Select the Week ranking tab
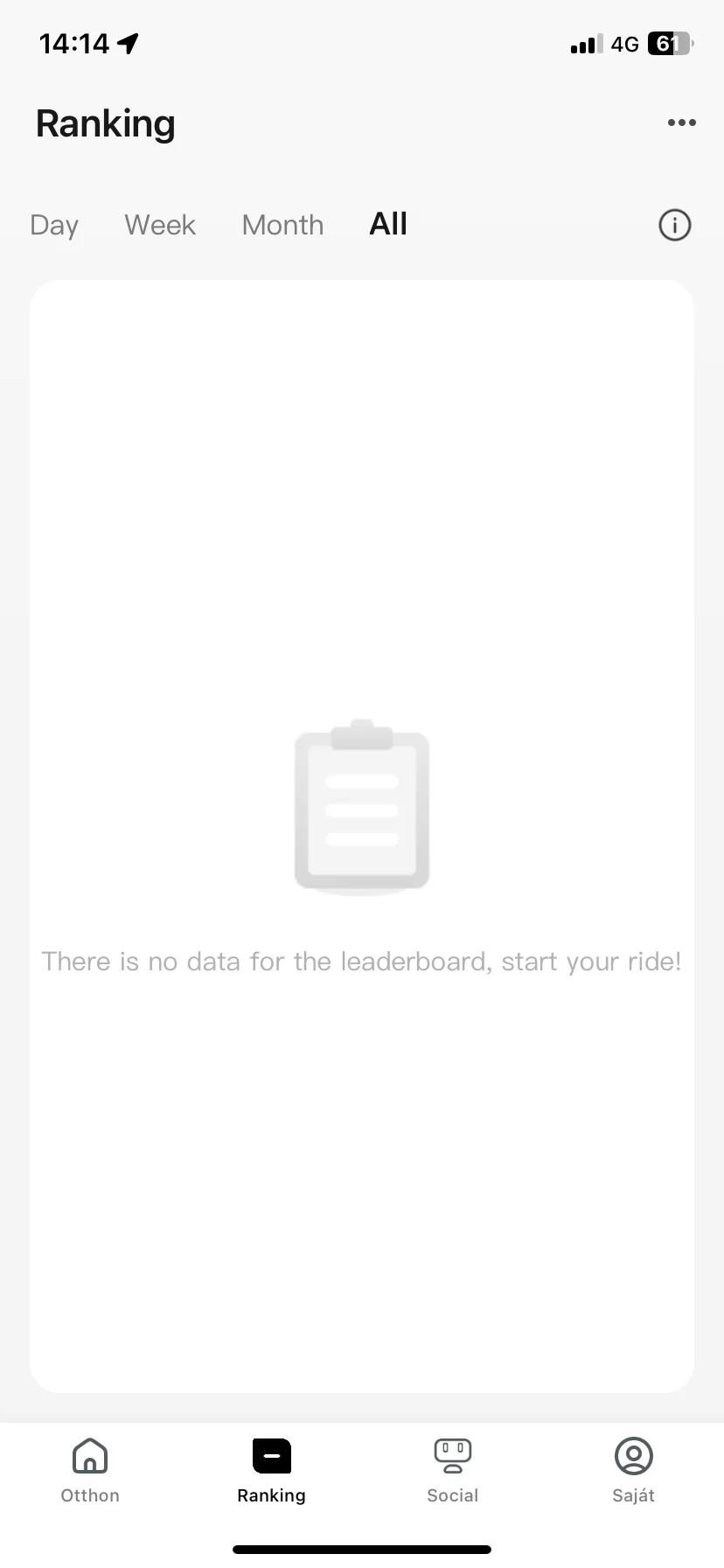724x1568 pixels. [x=160, y=225]
